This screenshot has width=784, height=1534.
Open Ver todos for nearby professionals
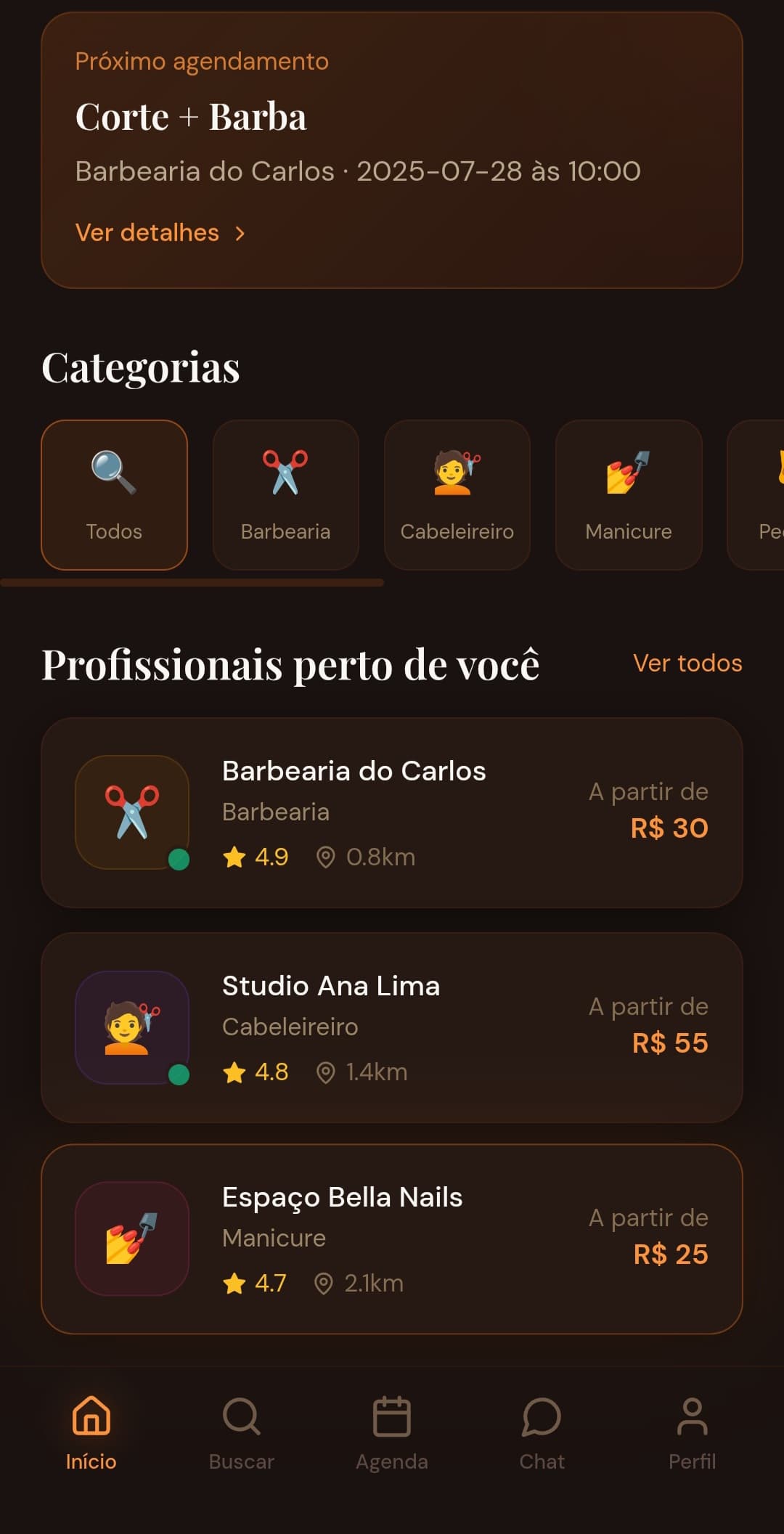click(687, 663)
